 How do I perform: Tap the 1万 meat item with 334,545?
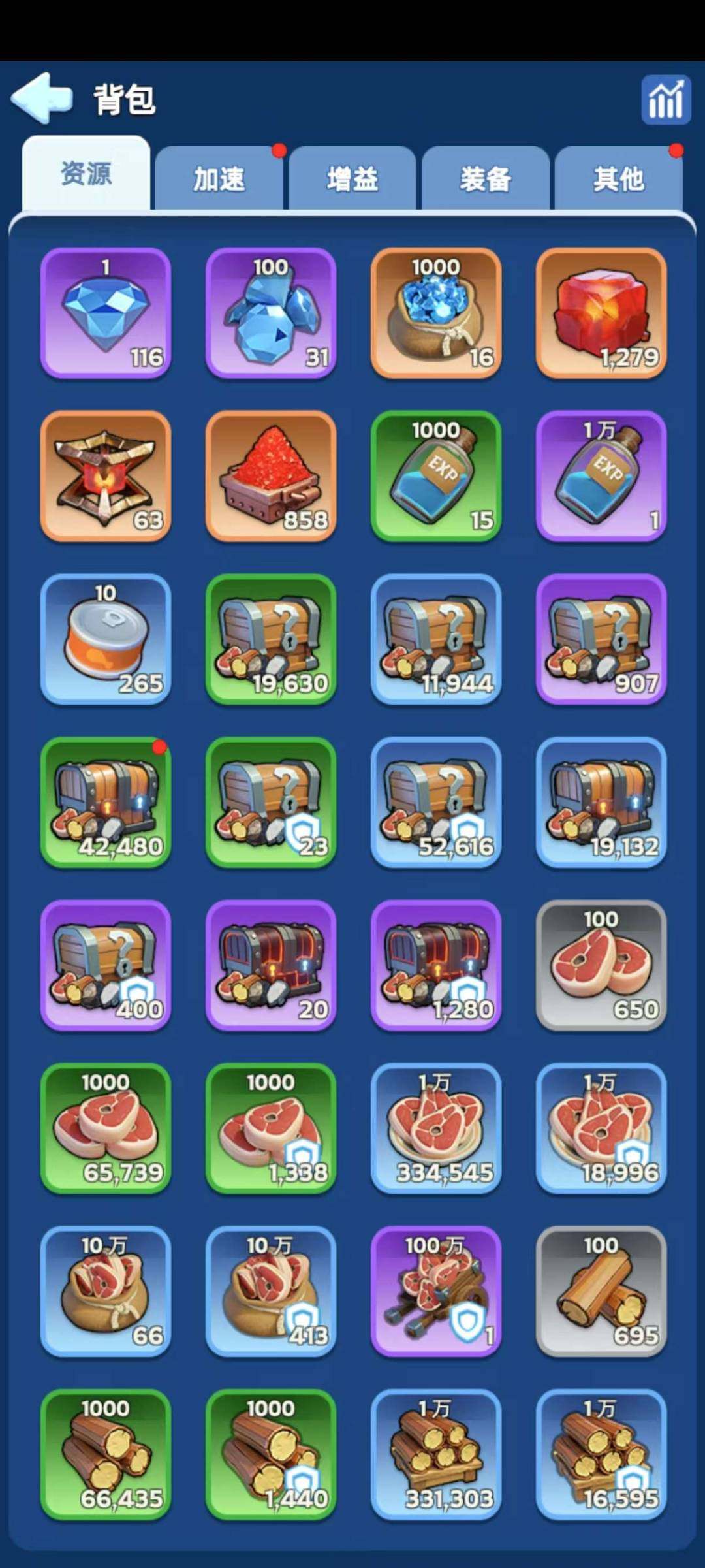point(436,1128)
